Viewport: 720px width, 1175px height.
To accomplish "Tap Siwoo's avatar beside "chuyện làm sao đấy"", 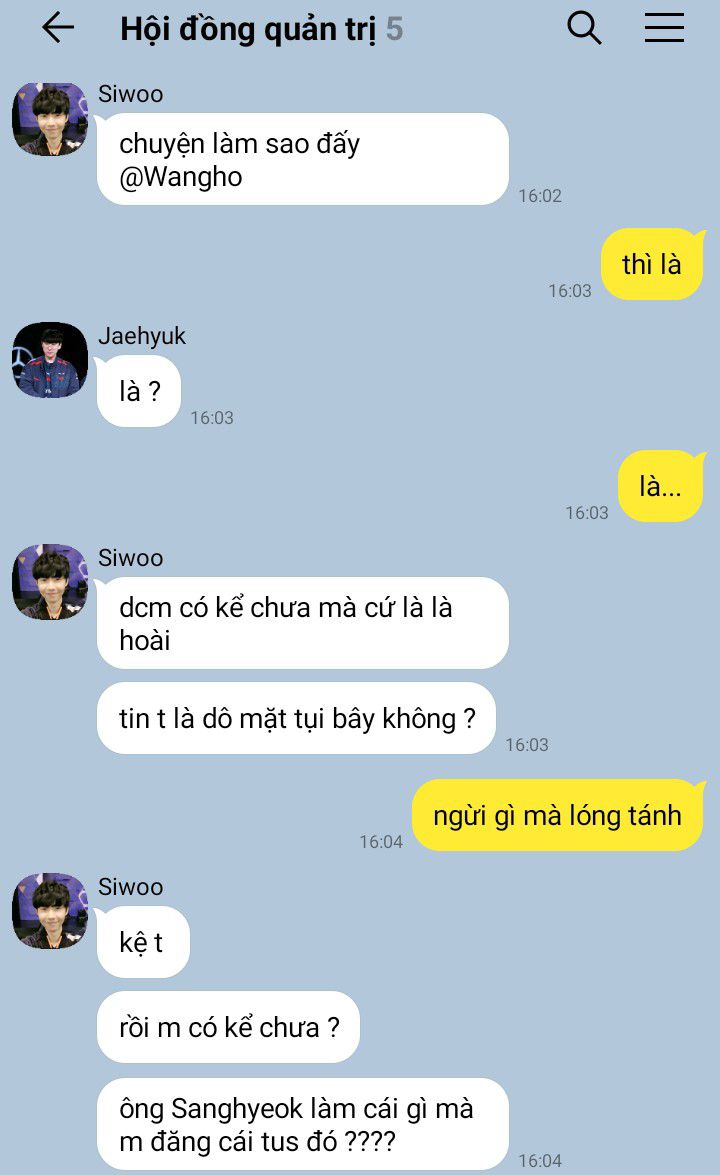I will point(50,120).
